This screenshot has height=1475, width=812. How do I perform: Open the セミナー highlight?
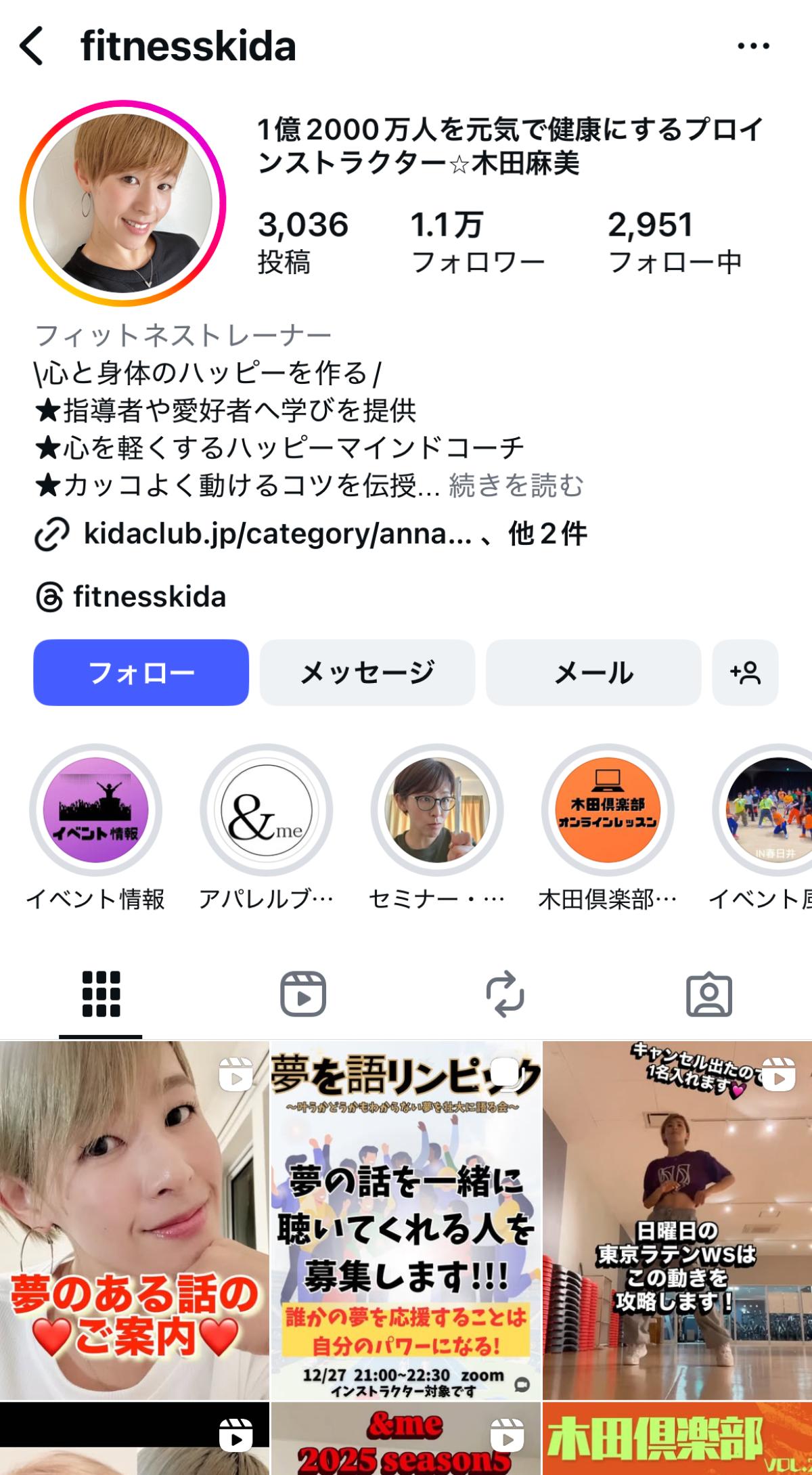[x=437, y=810]
